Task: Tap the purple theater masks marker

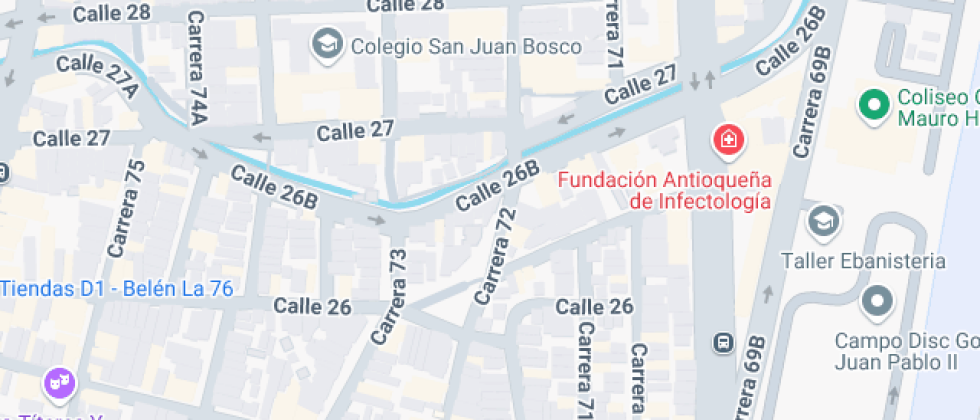Action: click(x=60, y=382)
